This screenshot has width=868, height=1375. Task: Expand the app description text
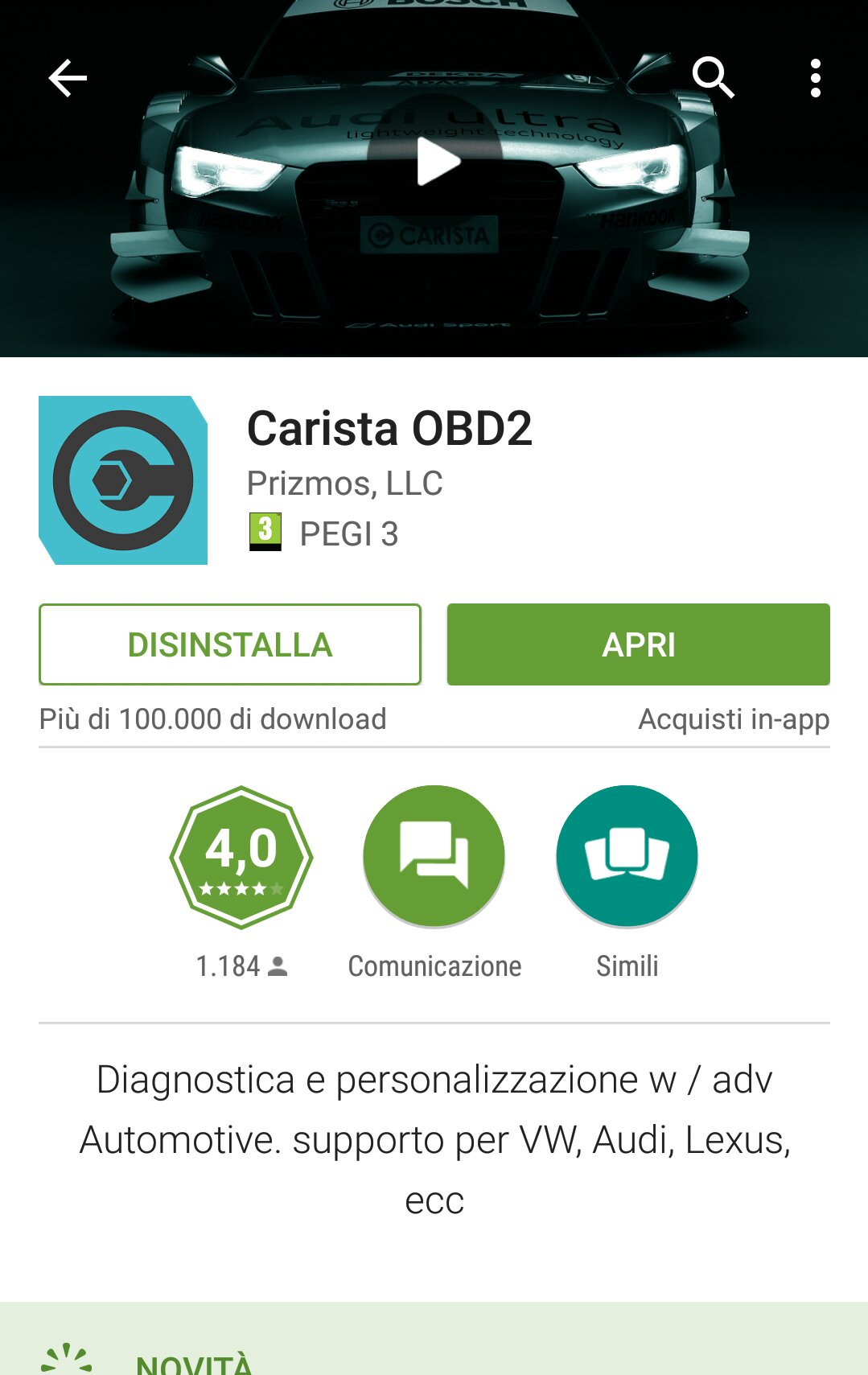click(x=434, y=1139)
